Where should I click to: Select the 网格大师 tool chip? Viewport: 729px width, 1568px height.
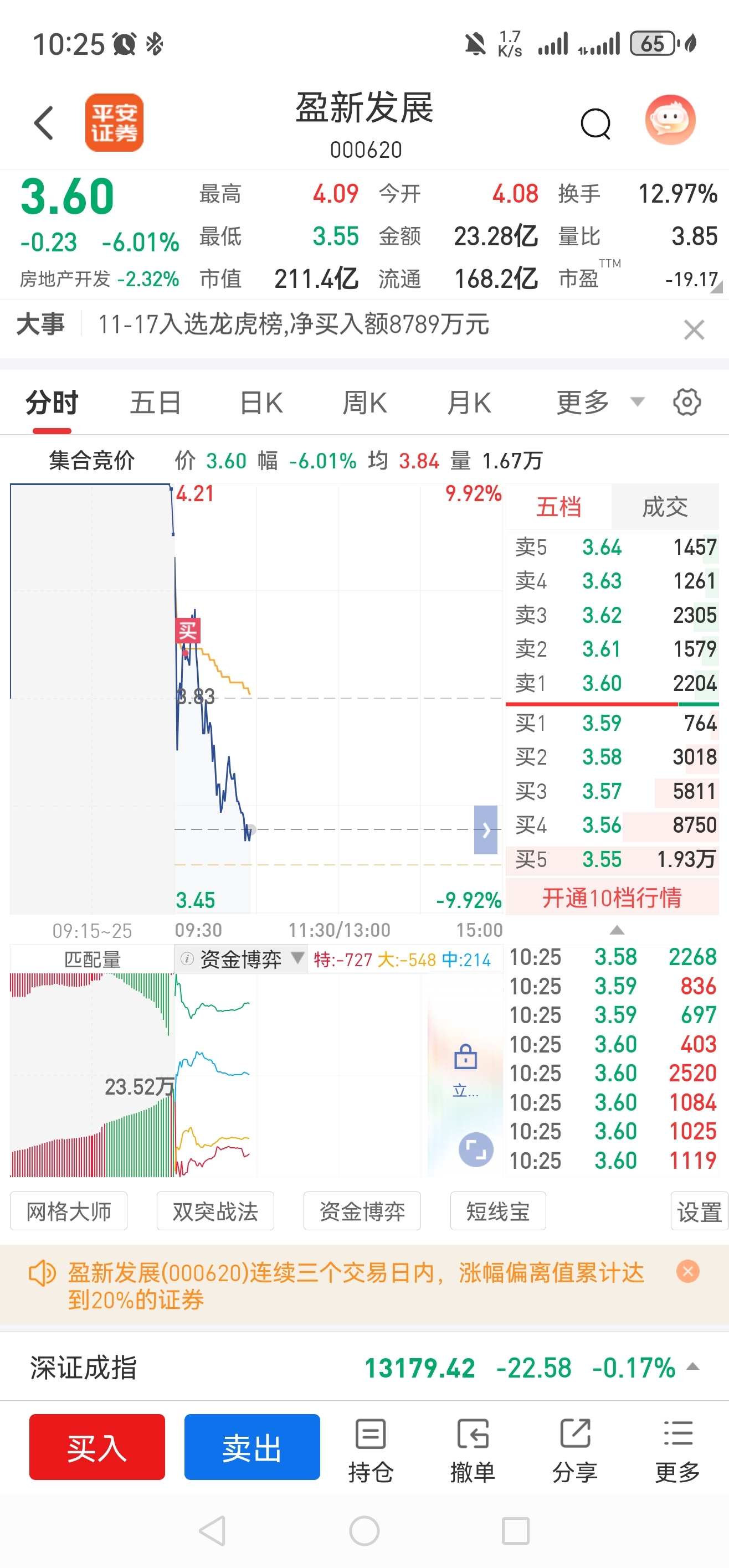tap(69, 1211)
